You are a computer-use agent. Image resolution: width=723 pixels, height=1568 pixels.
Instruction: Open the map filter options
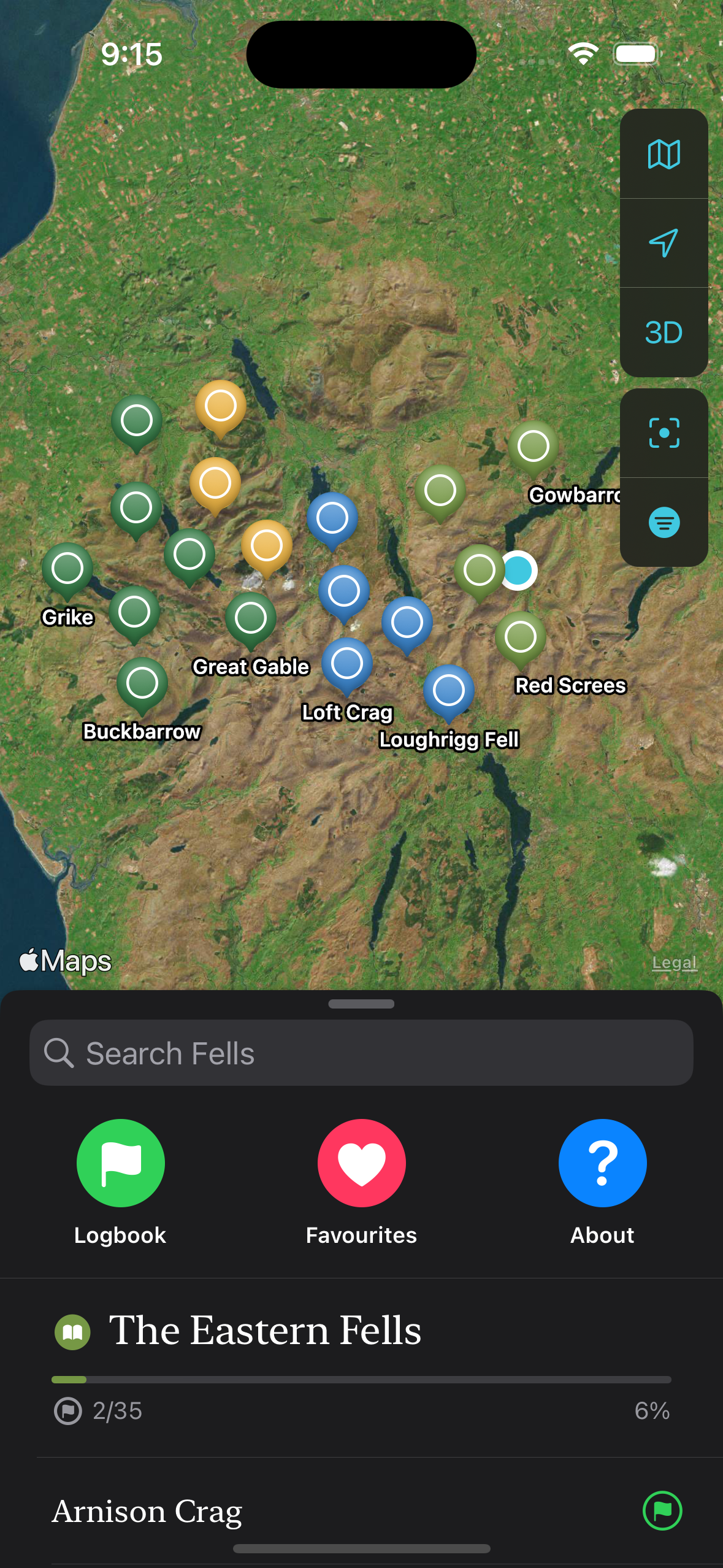coord(664,522)
